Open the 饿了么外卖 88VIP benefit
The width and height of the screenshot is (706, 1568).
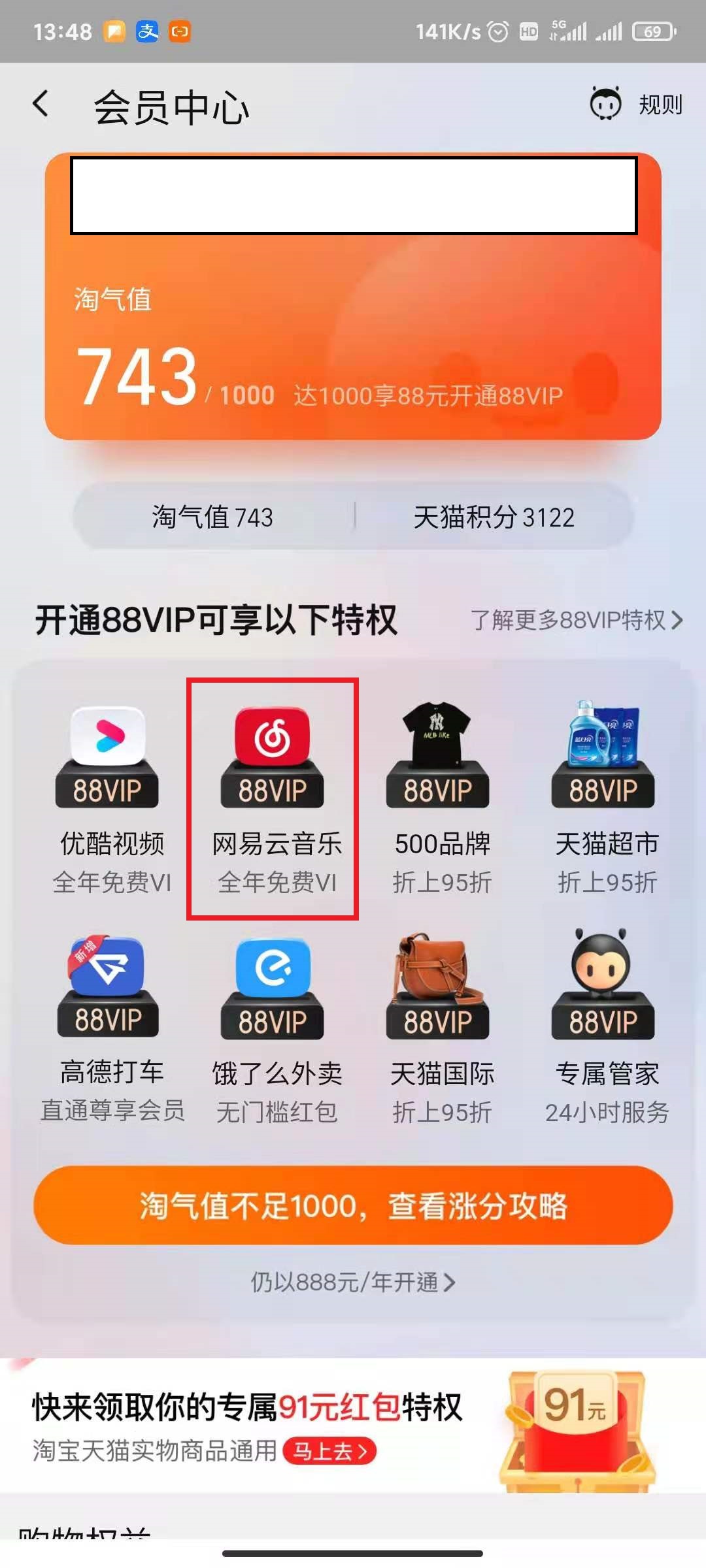click(x=273, y=1029)
